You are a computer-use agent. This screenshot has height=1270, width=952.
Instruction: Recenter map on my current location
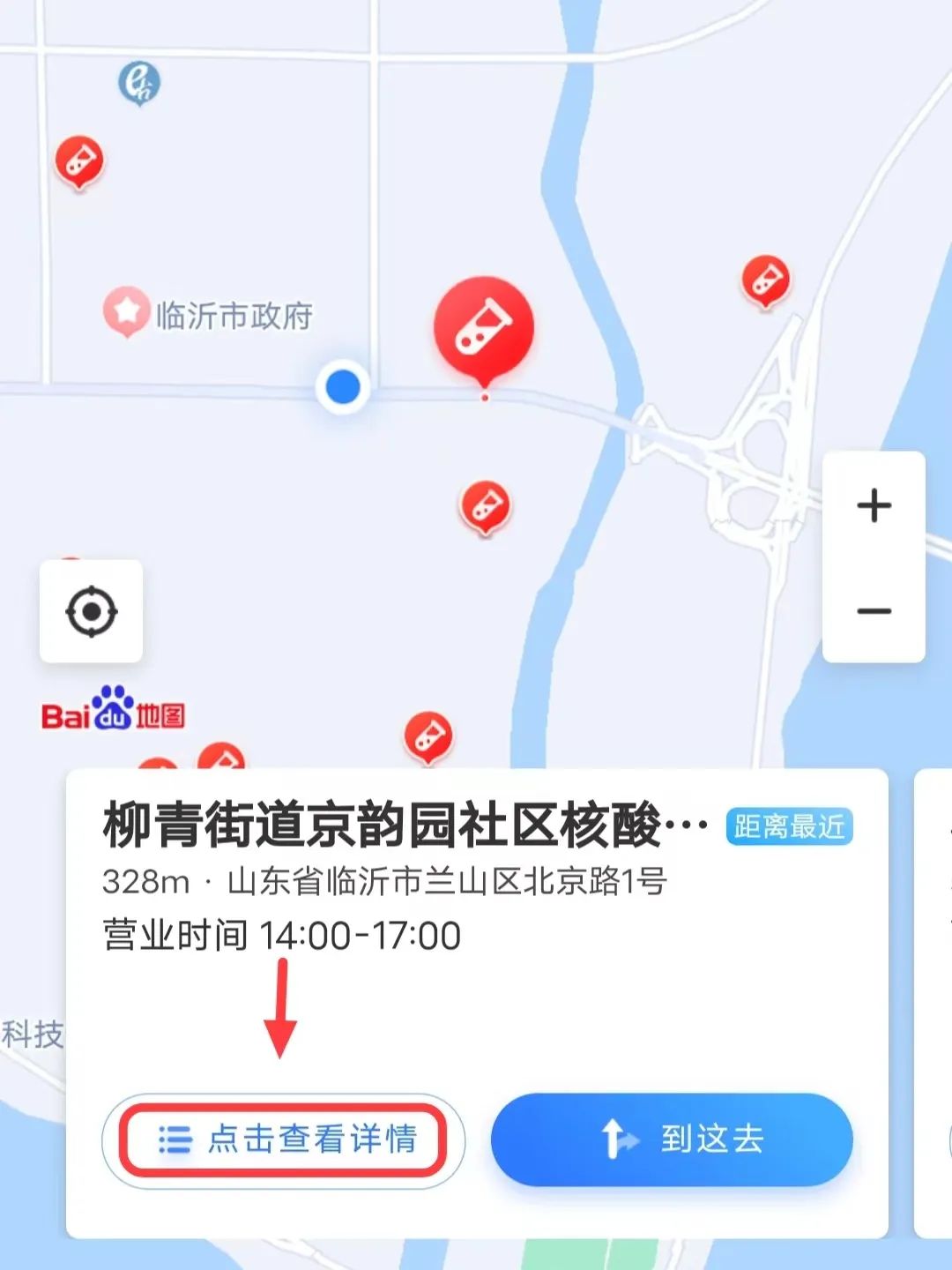click(92, 611)
